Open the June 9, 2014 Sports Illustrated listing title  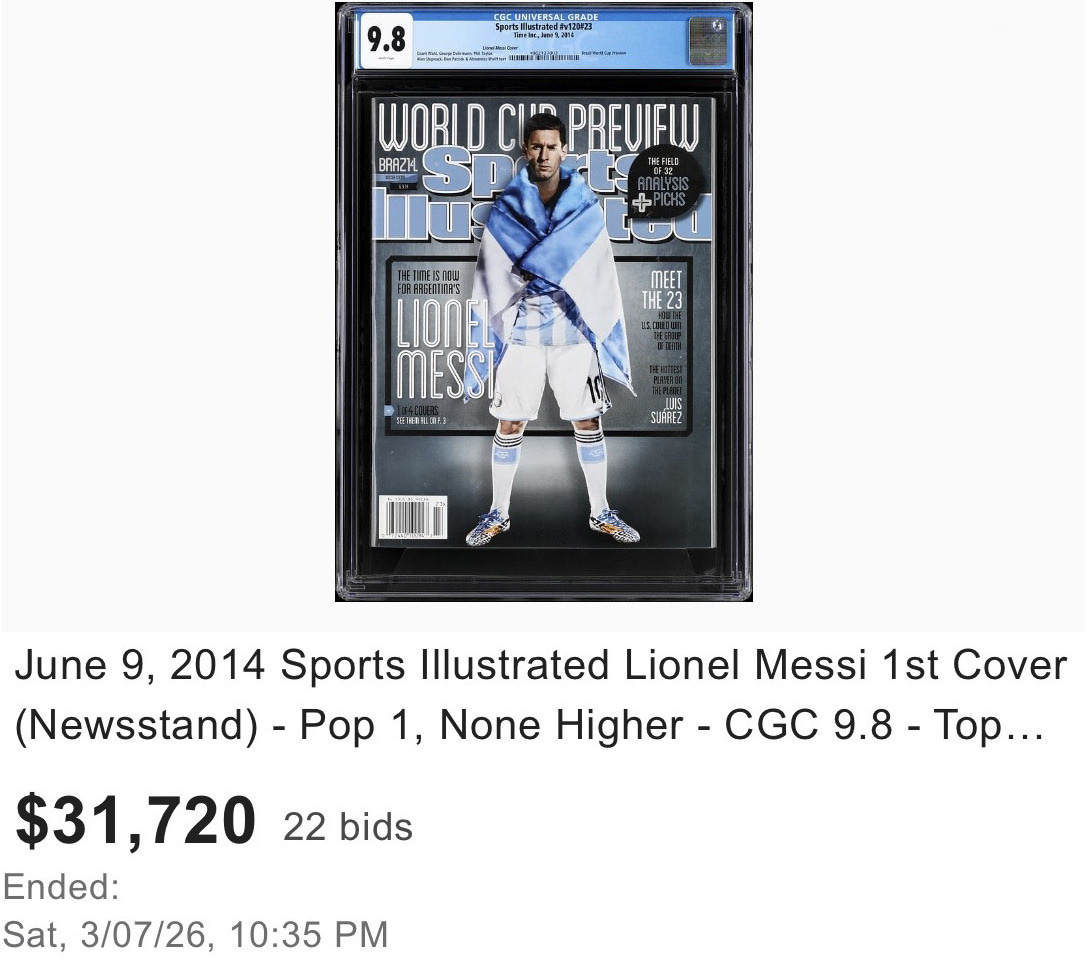click(x=540, y=695)
